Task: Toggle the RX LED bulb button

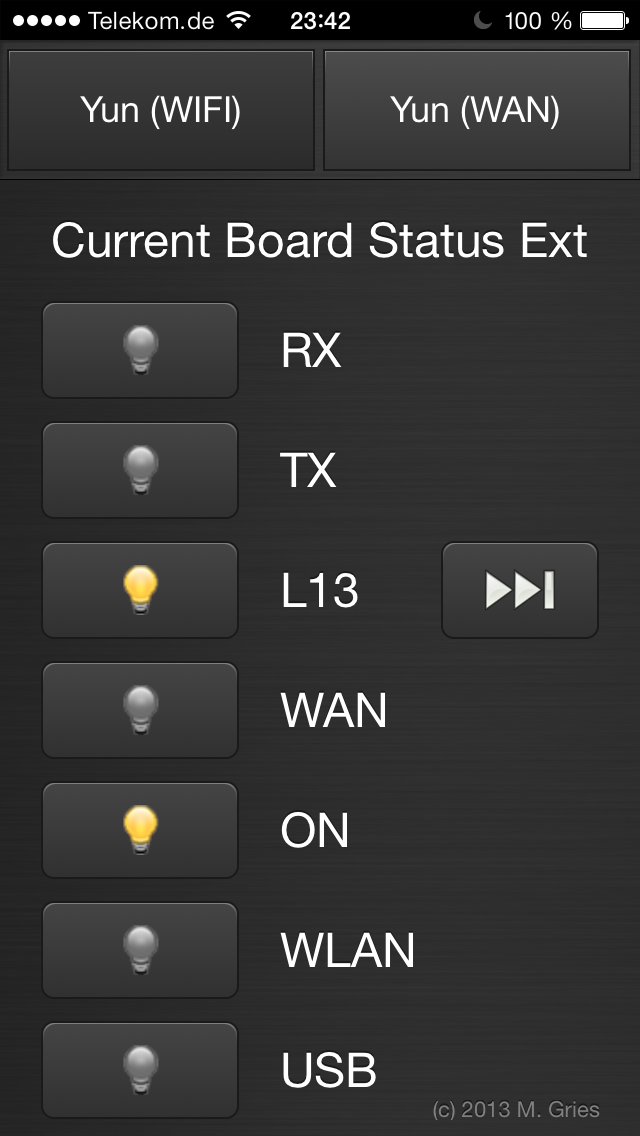Action: point(140,350)
